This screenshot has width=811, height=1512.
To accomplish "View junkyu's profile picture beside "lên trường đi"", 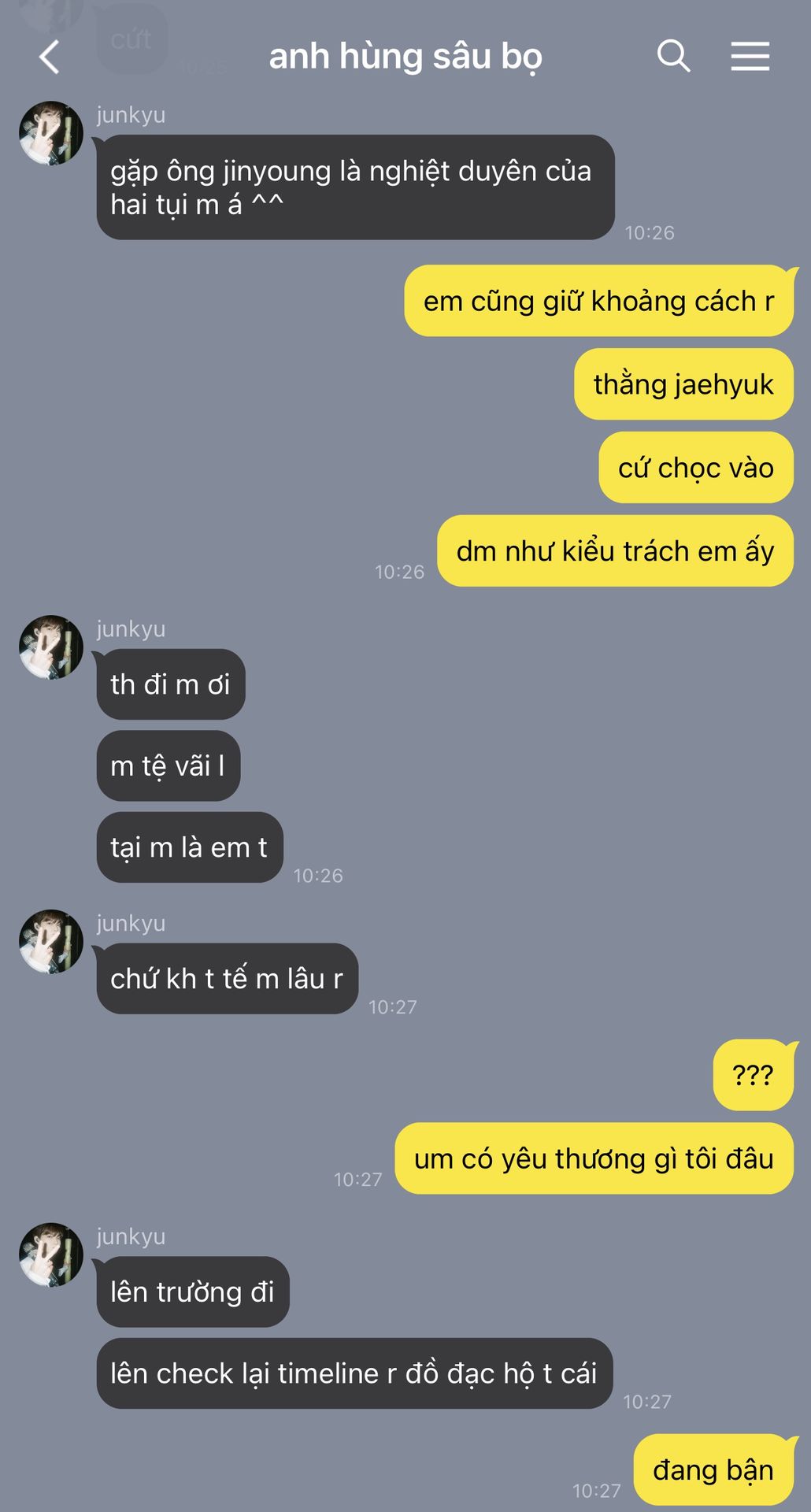I will coord(51,1254).
